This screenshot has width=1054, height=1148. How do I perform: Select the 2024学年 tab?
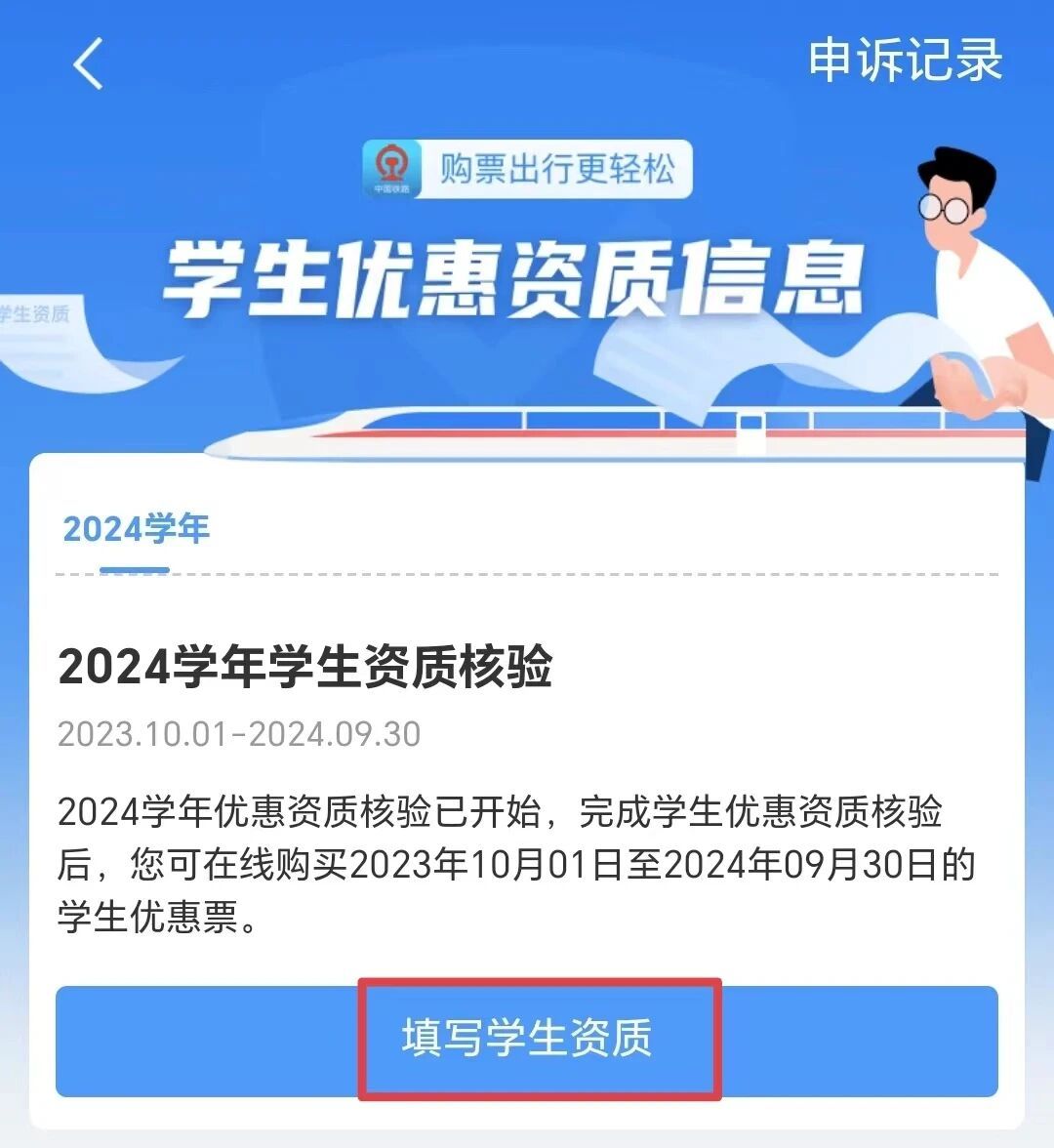point(136,529)
